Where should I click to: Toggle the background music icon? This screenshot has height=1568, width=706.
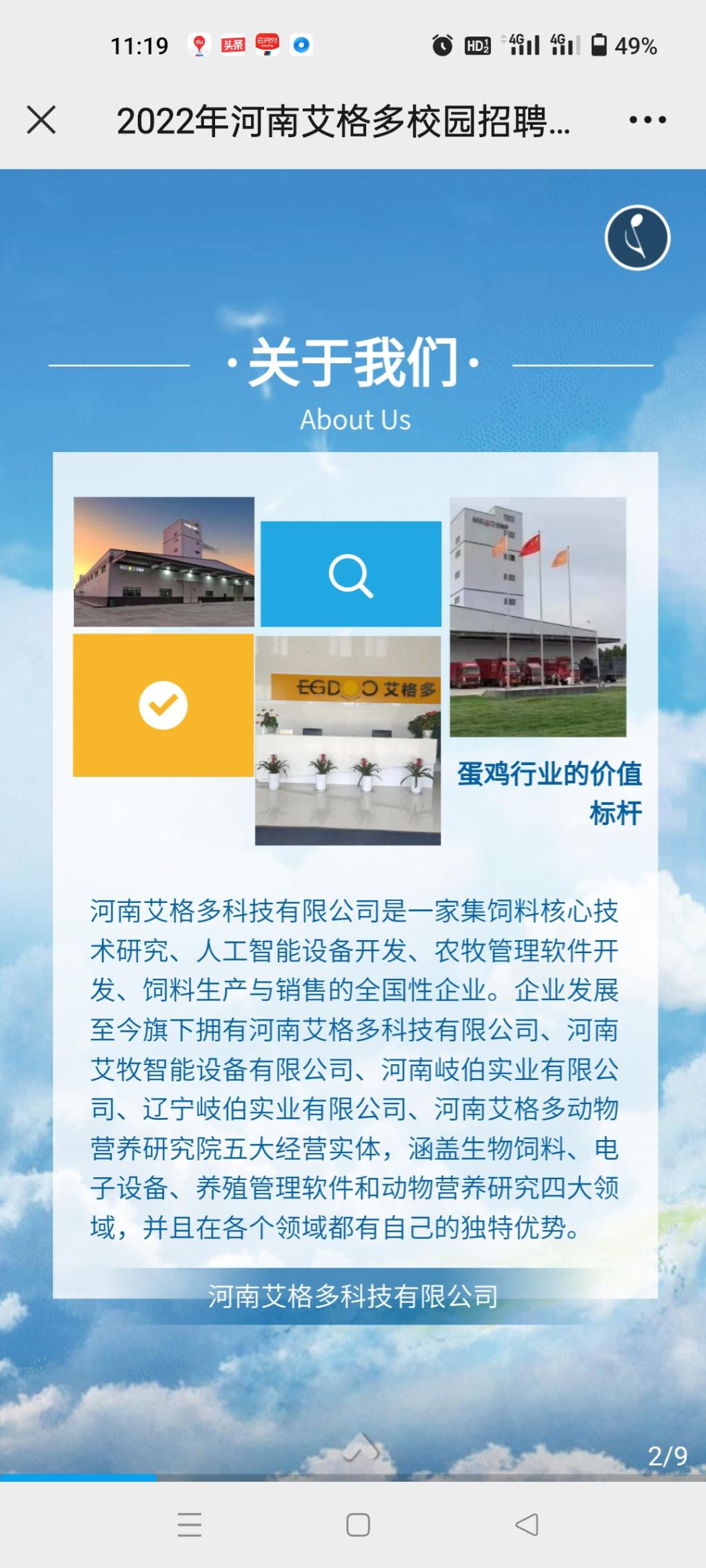[x=637, y=238]
